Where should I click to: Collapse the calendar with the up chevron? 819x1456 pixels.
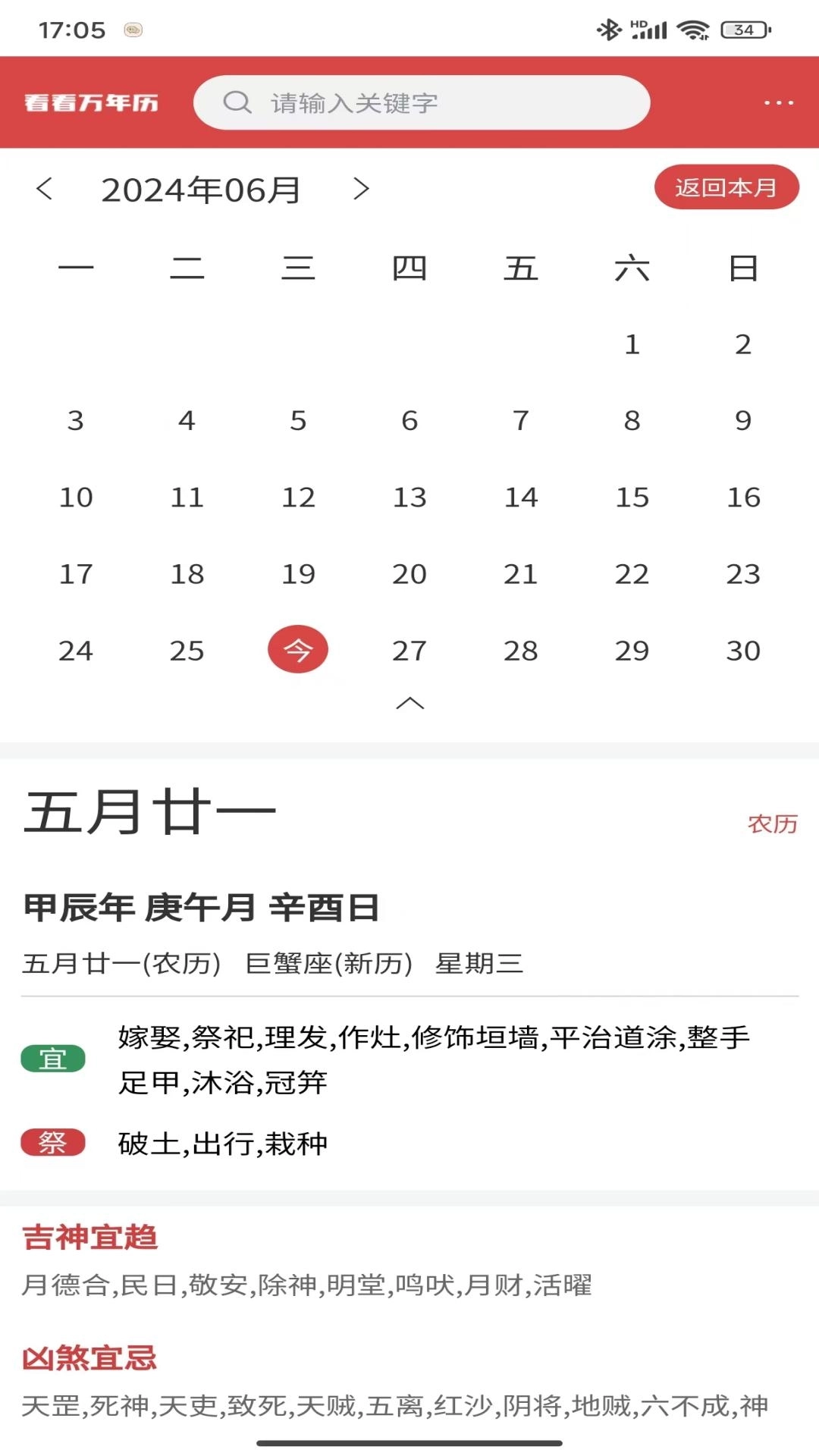409,704
